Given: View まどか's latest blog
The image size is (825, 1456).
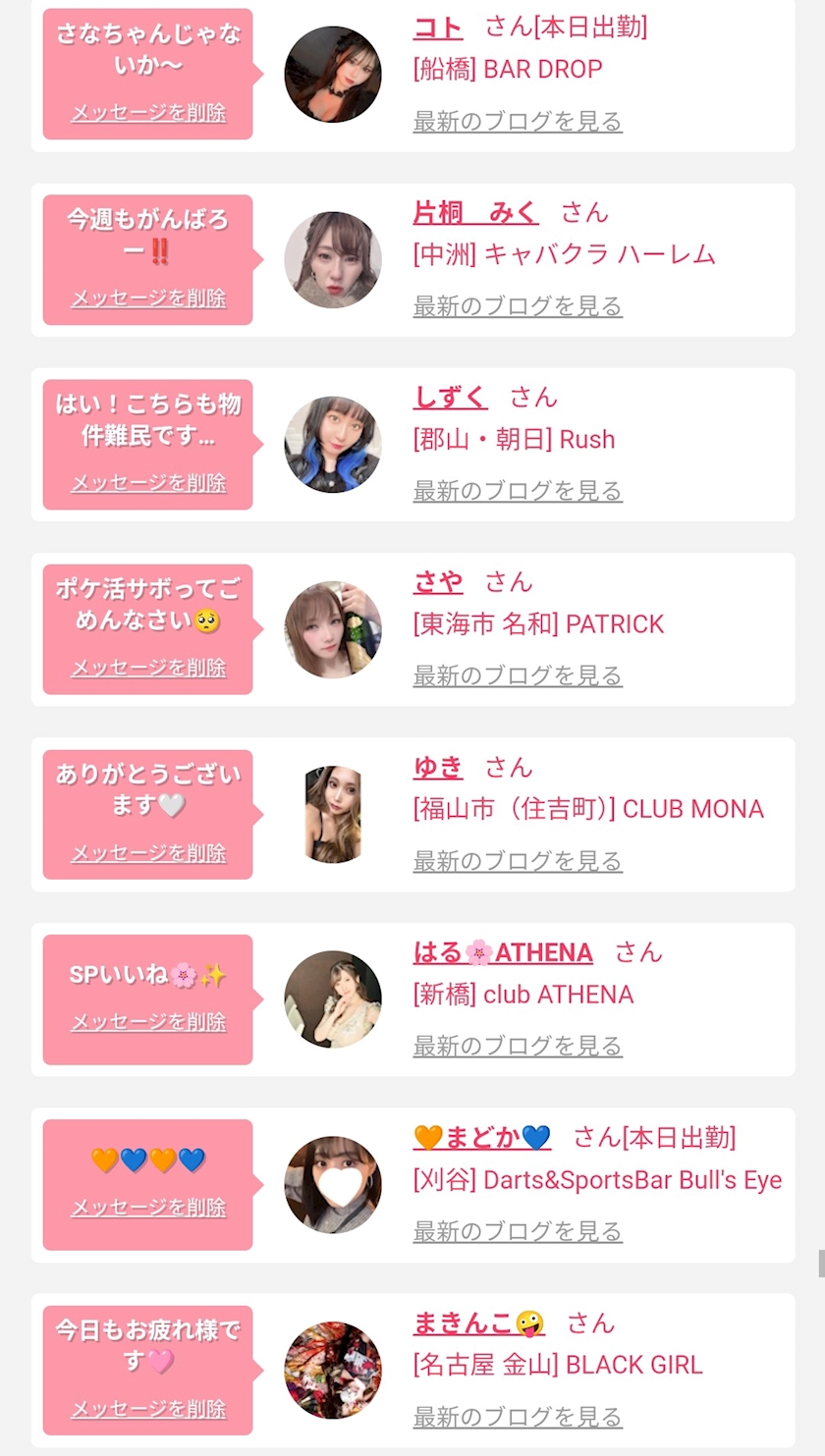Looking at the screenshot, I should point(518,1230).
